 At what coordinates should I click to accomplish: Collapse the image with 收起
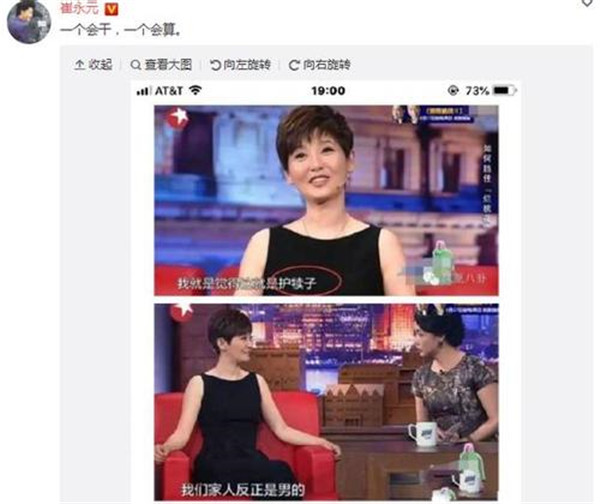[x=94, y=65]
